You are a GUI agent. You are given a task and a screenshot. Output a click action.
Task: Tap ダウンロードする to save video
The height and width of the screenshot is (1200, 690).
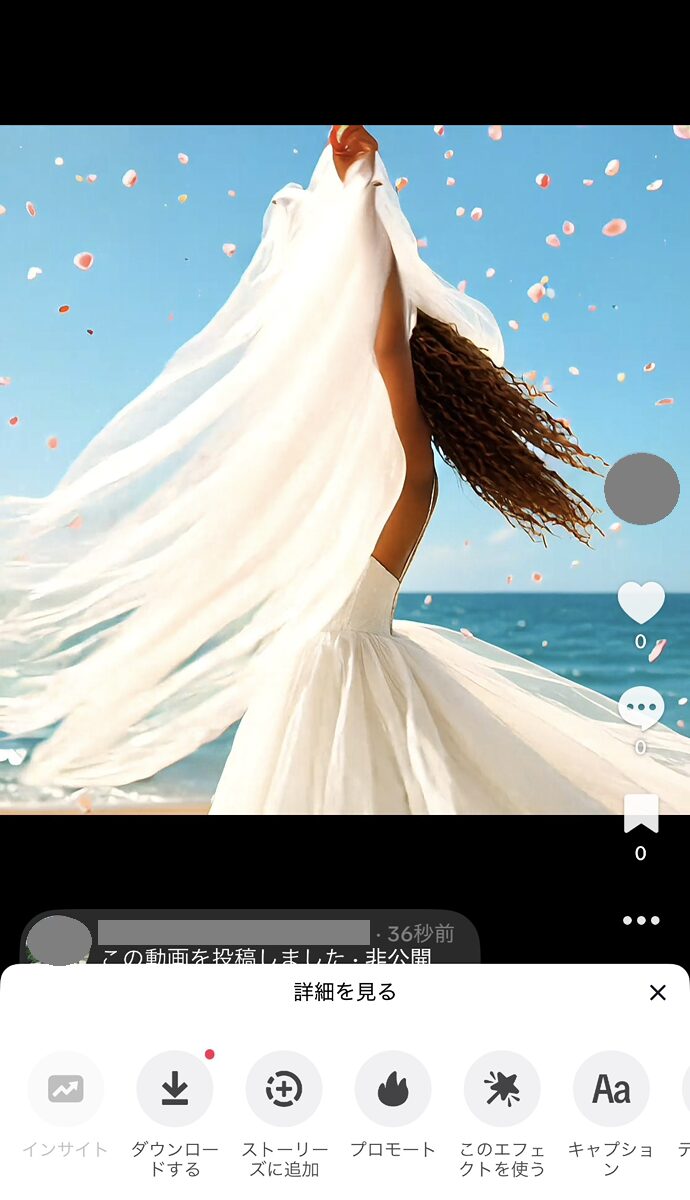click(x=175, y=1089)
